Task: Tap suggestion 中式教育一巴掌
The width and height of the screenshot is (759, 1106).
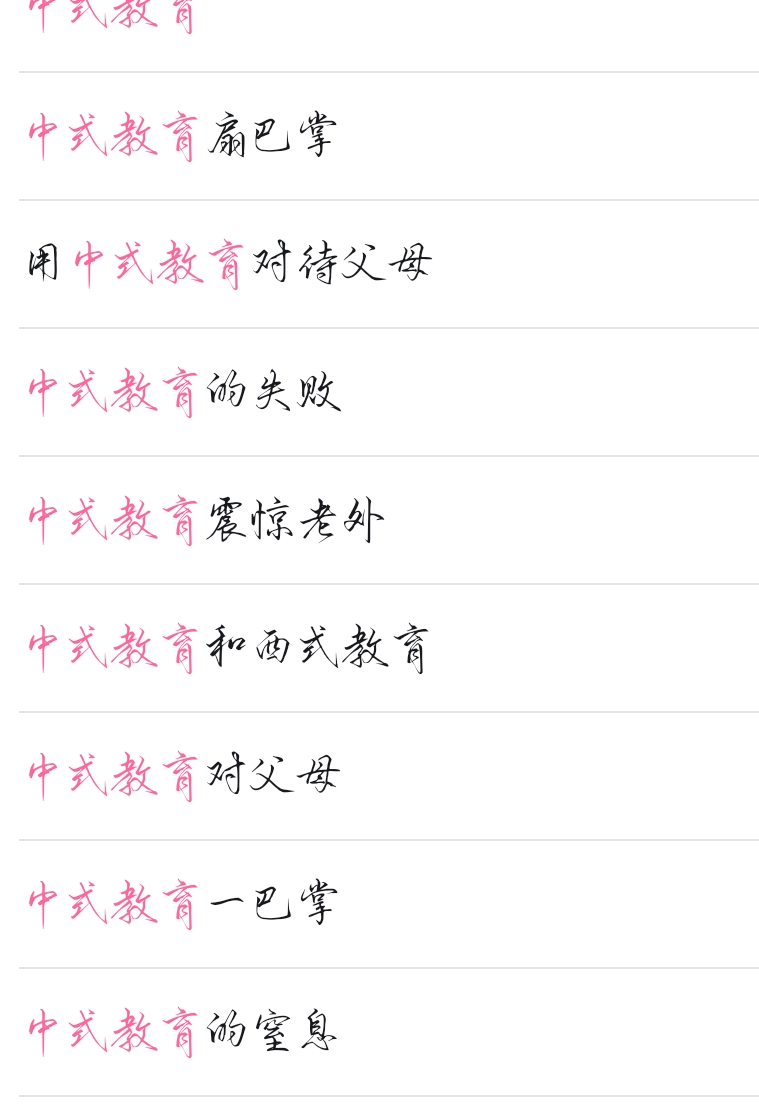Action: [x=183, y=904]
